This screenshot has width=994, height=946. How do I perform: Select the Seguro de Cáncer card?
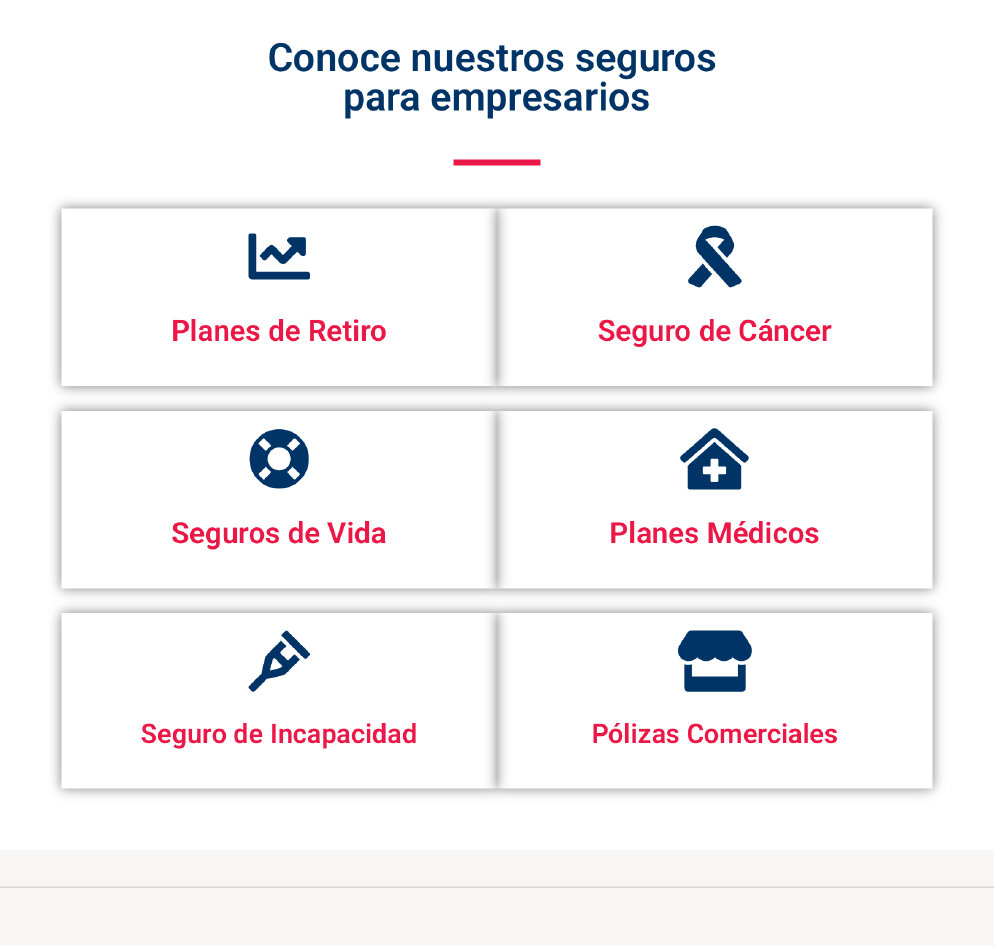714,297
